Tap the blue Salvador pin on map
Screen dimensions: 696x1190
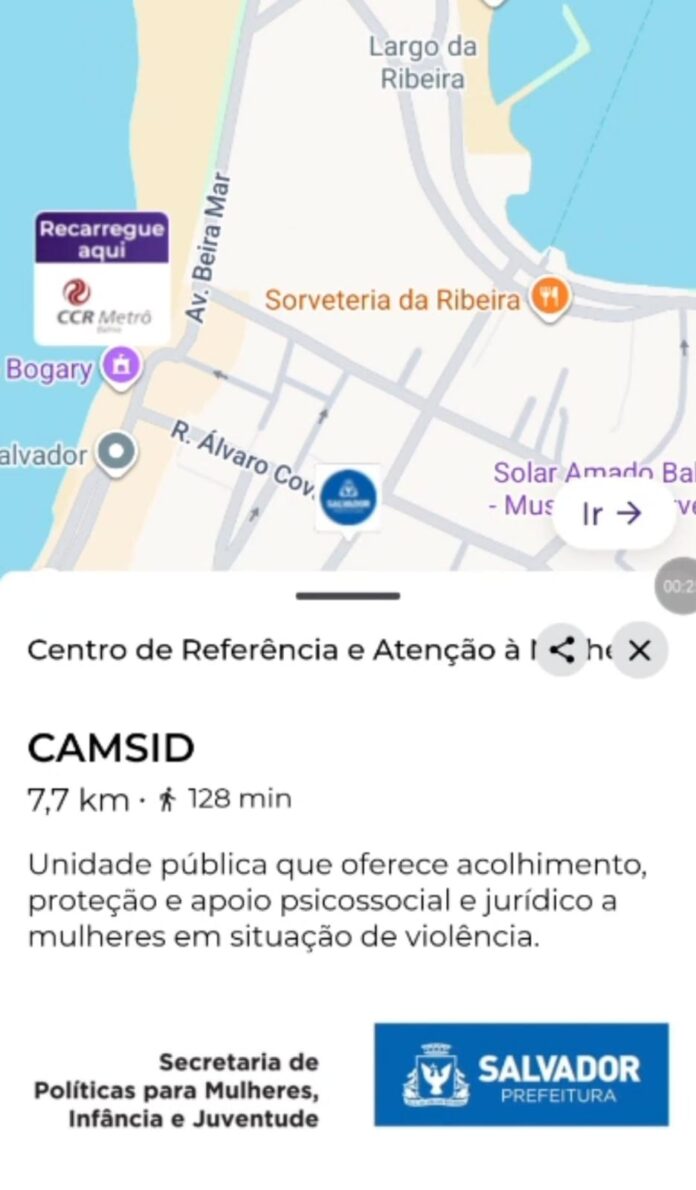[x=348, y=498]
